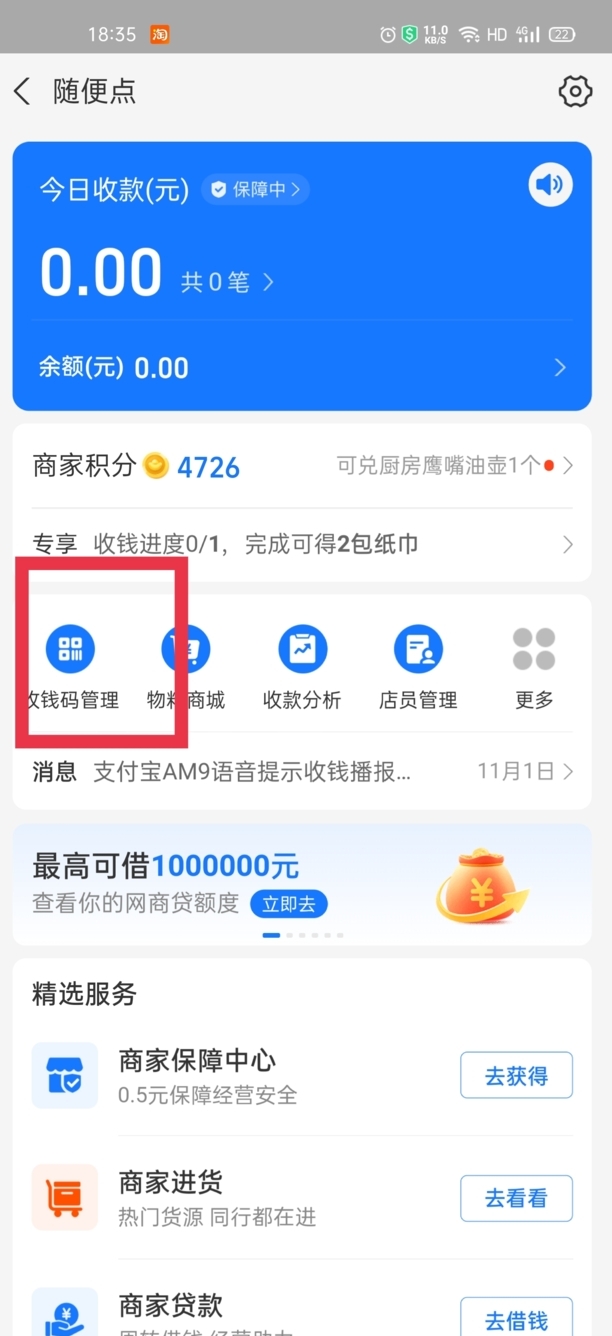Tap 去获得 for 商家保障中心
The width and height of the screenshot is (612, 1336).
click(516, 1076)
